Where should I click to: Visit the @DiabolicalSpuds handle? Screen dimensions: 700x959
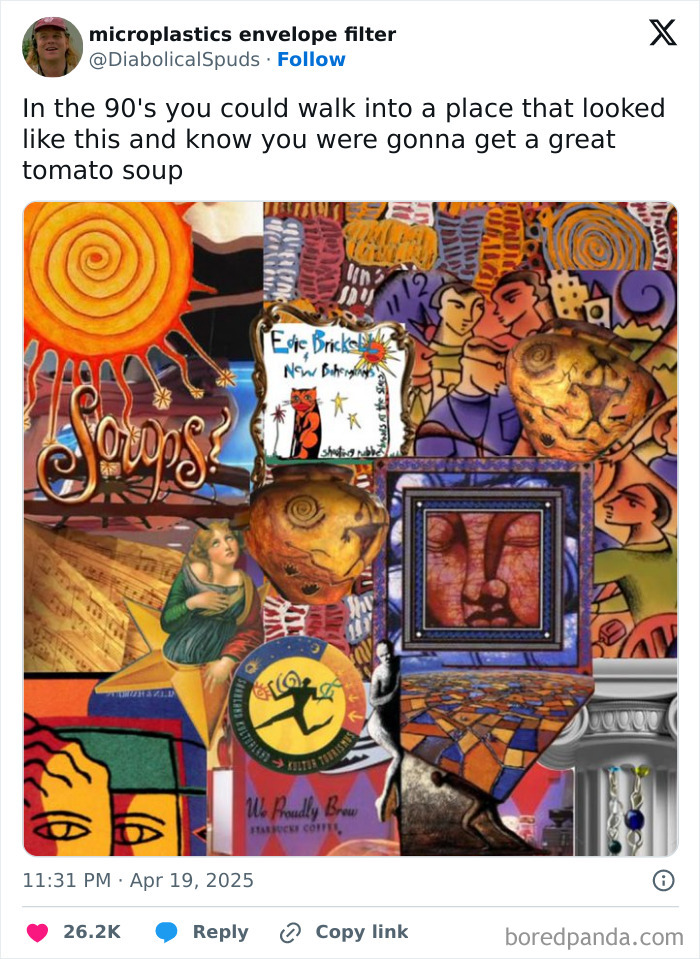176,60
